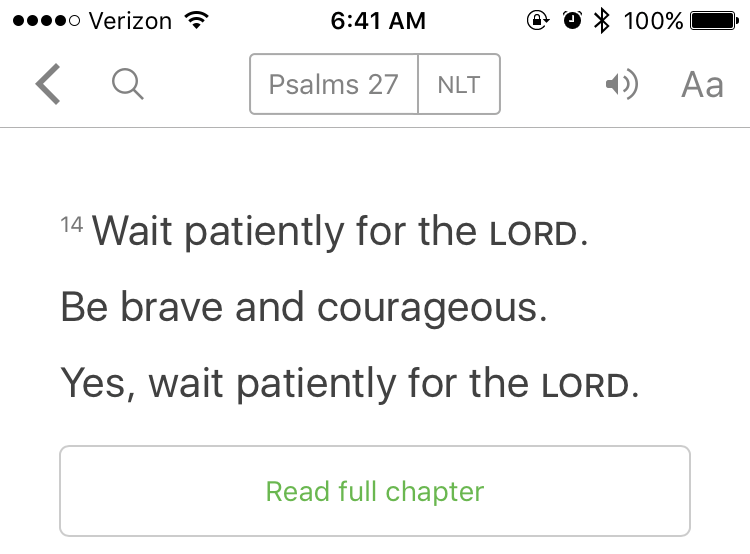Play audio with the speaker icon
This screenshot has height=554, width=750.
point(622,85)
